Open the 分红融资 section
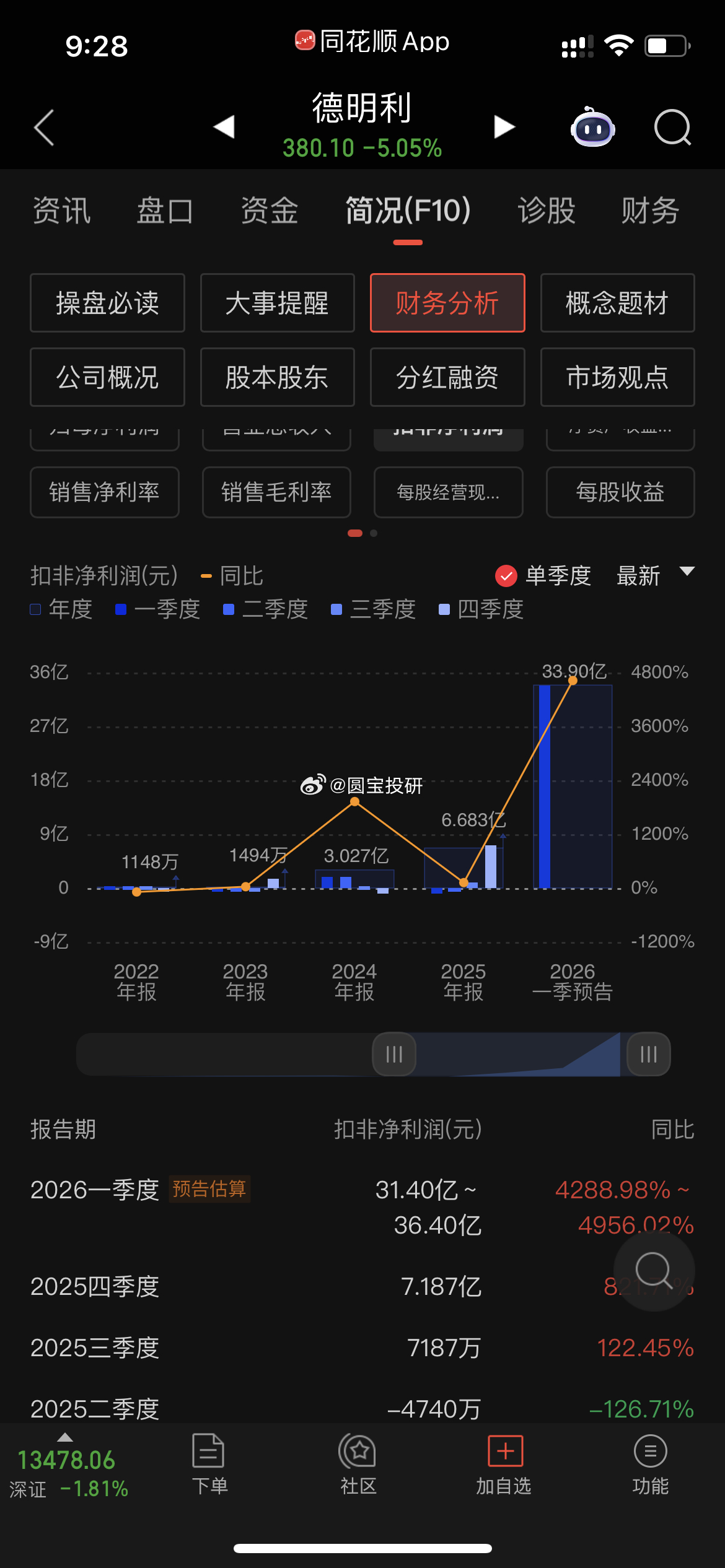 tap(447, 378)
